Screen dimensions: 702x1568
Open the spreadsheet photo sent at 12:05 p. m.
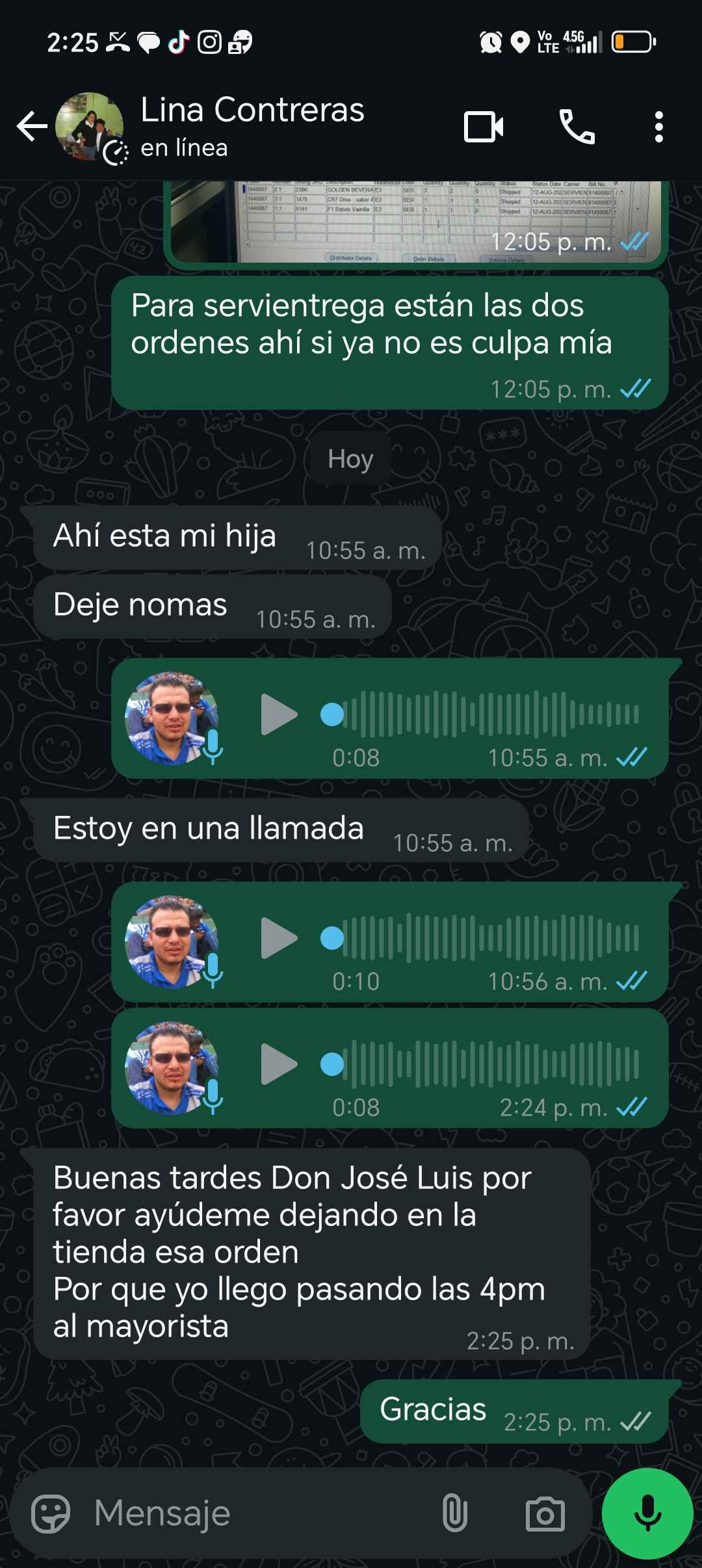(x=416, y=222)
